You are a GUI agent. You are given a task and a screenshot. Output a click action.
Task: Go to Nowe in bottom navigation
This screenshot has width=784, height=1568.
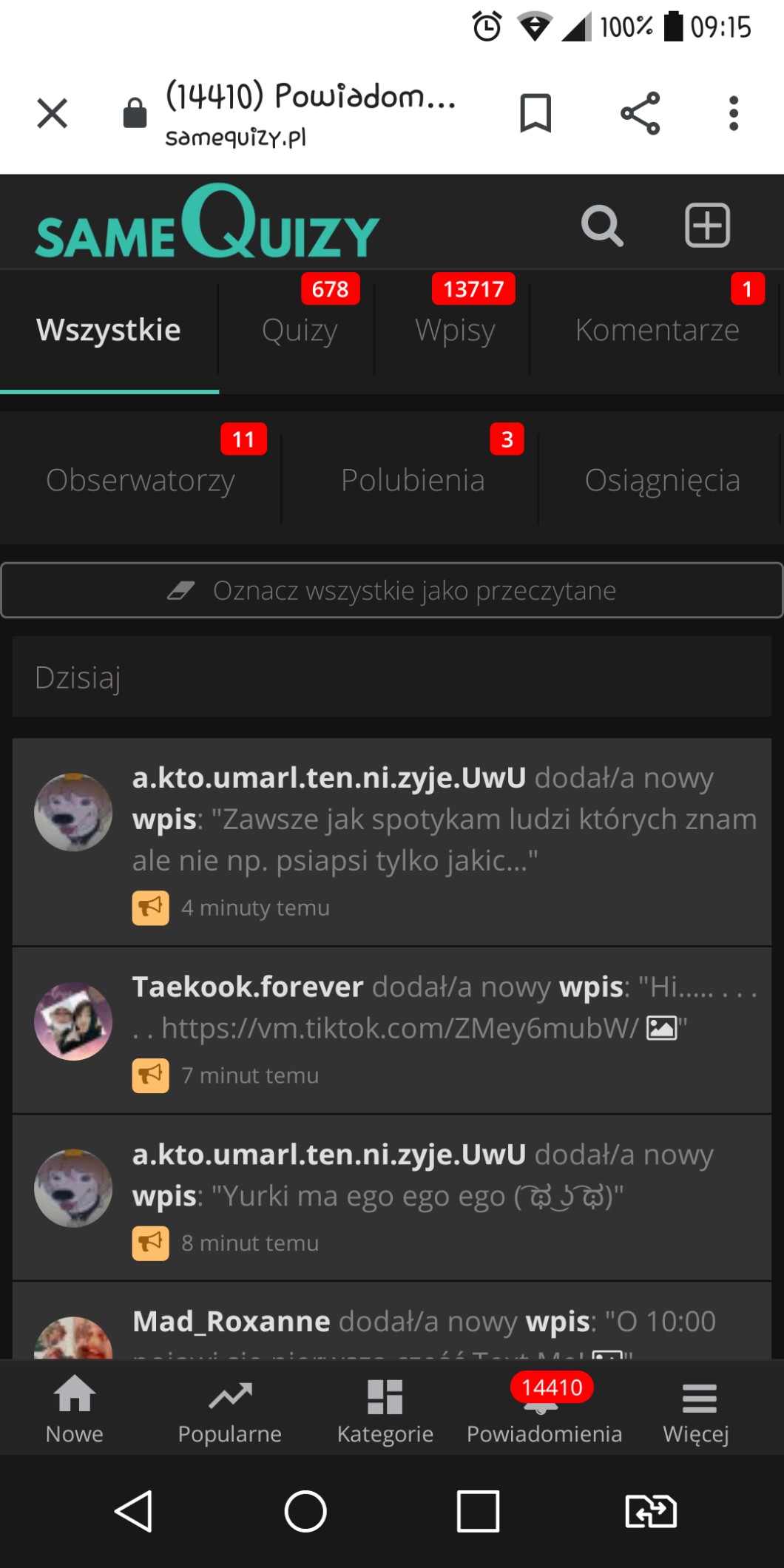tap(75, 1410)
